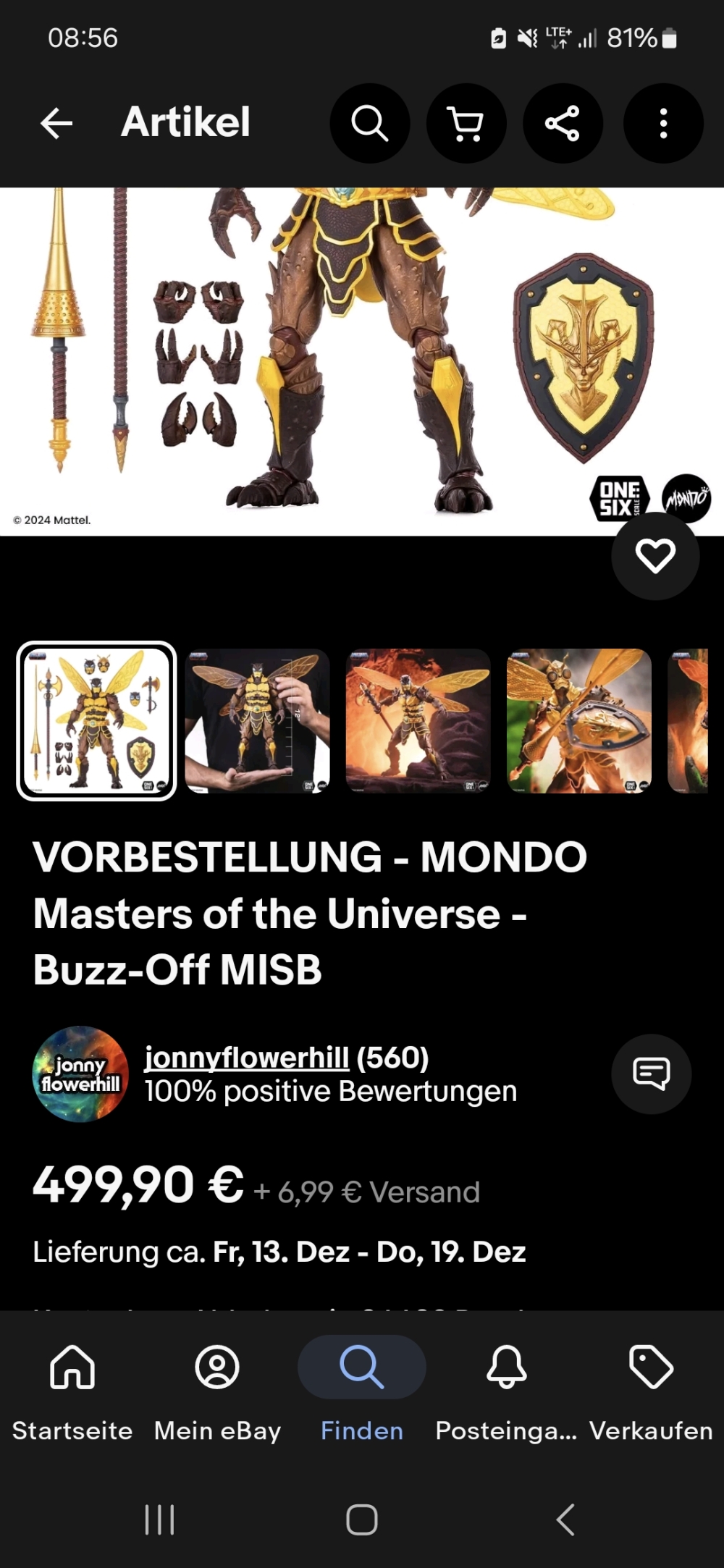Share this article

(563, 123)
